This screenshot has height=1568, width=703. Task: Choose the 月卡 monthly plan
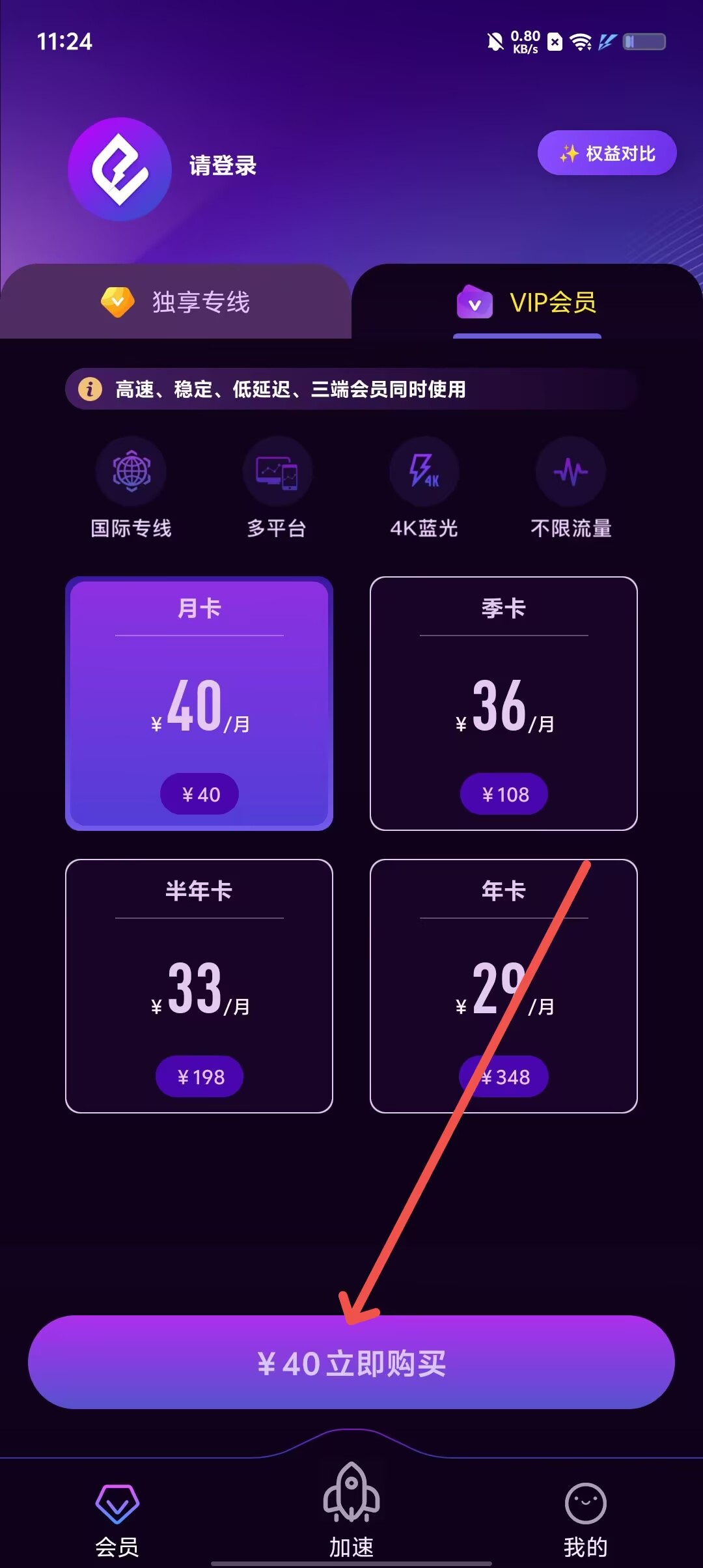coord(199,703)
